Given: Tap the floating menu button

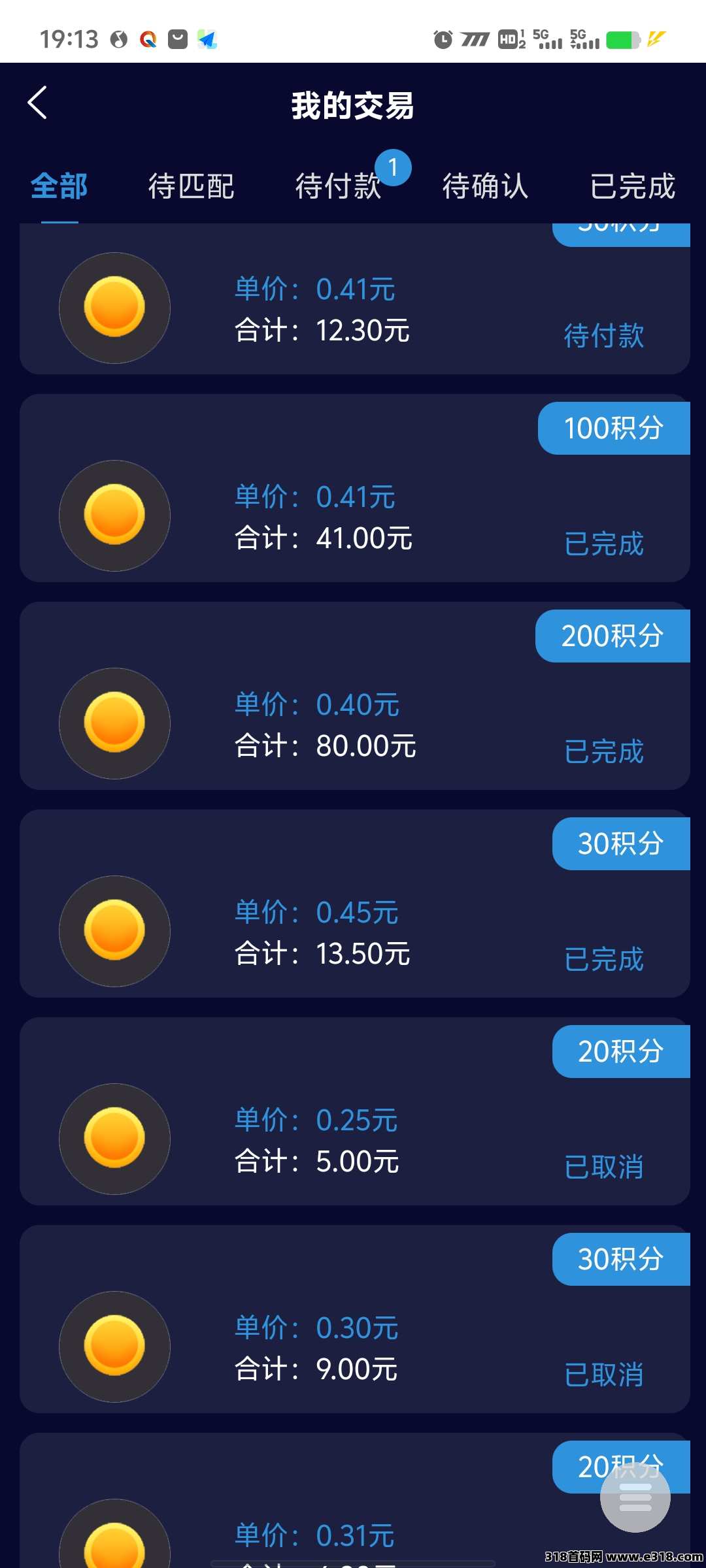Looking at the screenshot, I should pos(635,1497).
